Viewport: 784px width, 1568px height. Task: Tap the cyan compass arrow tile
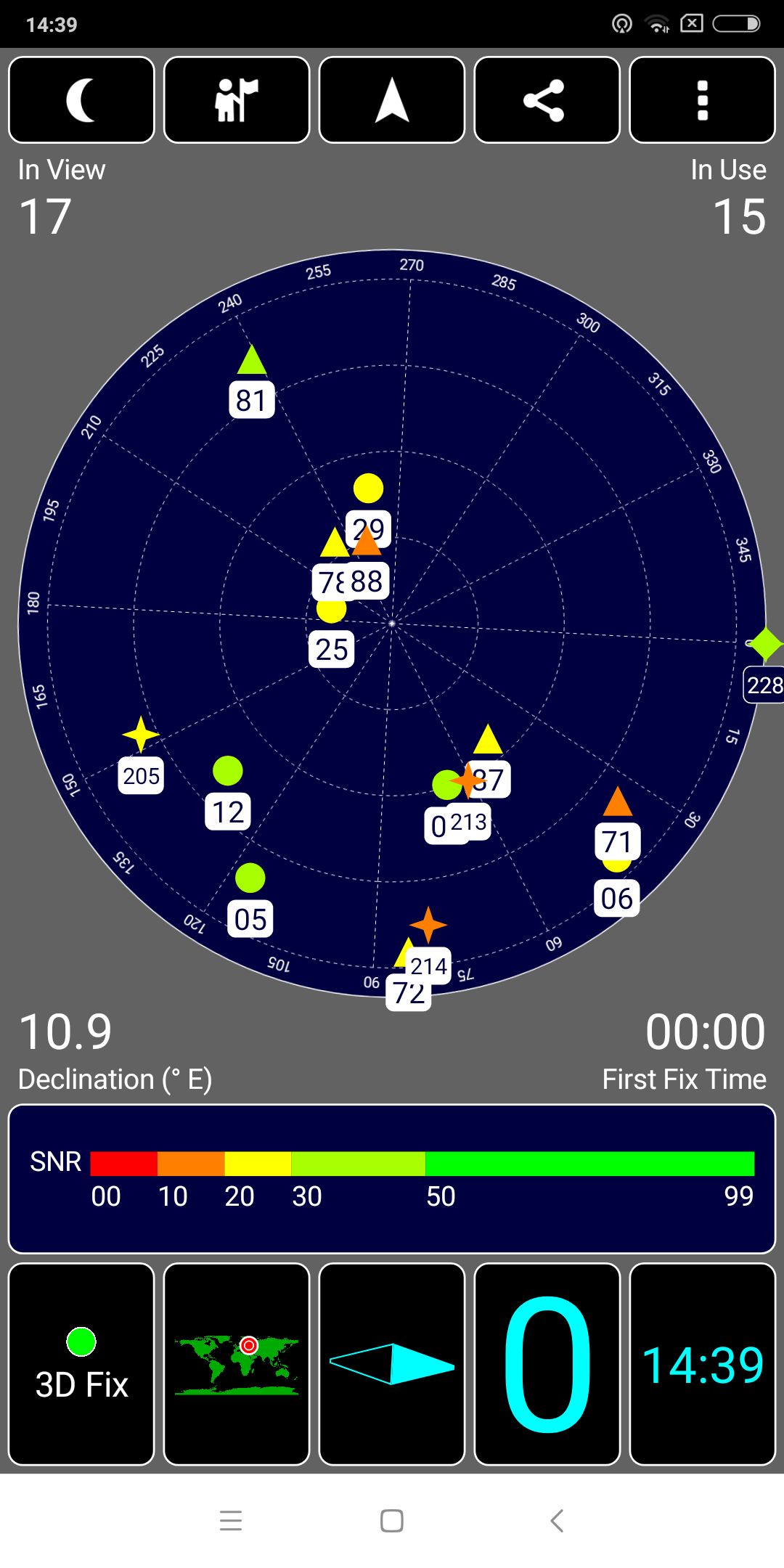(x=392, y=1364)
